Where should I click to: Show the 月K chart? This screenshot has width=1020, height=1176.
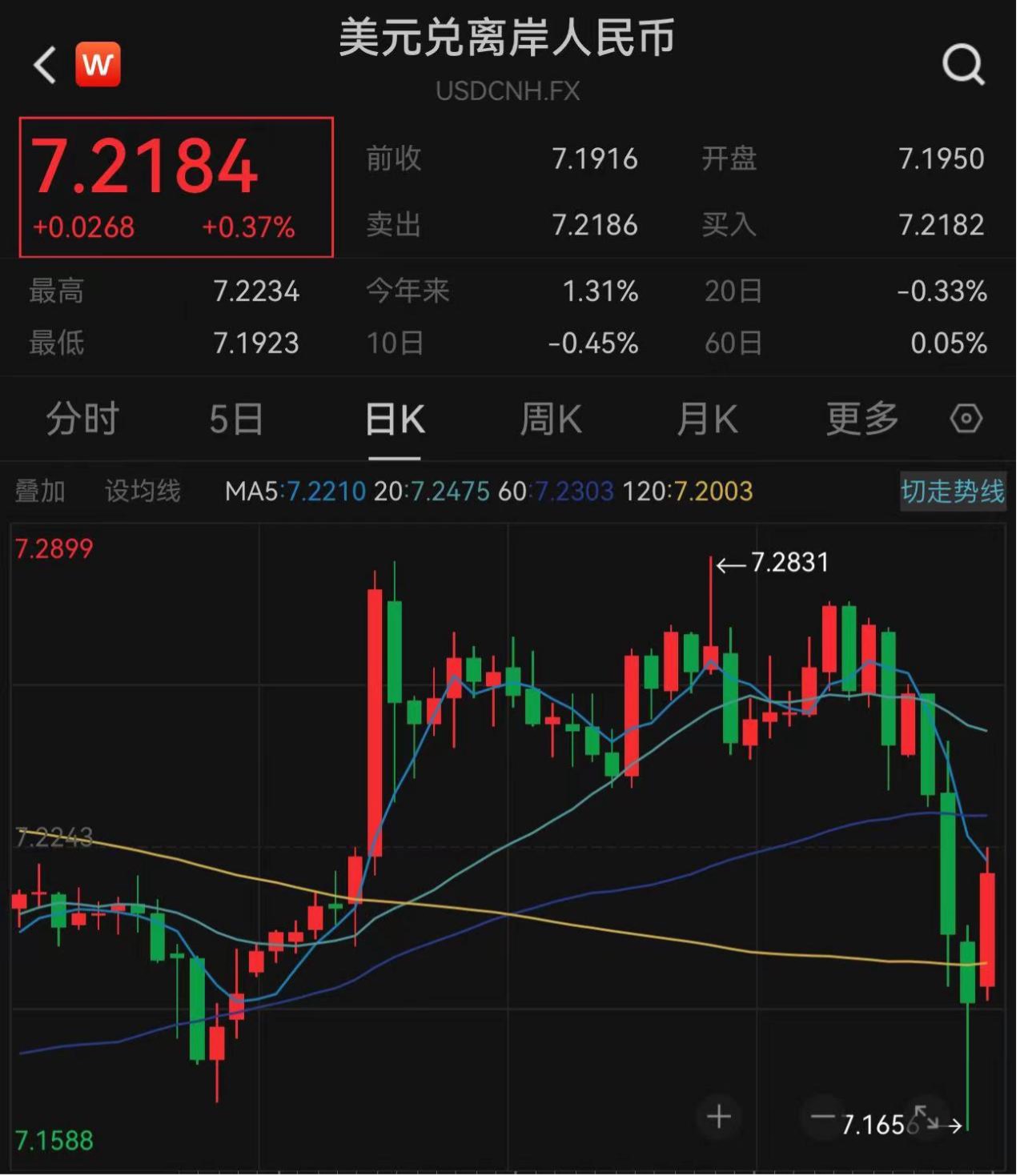tap(707, 419)
